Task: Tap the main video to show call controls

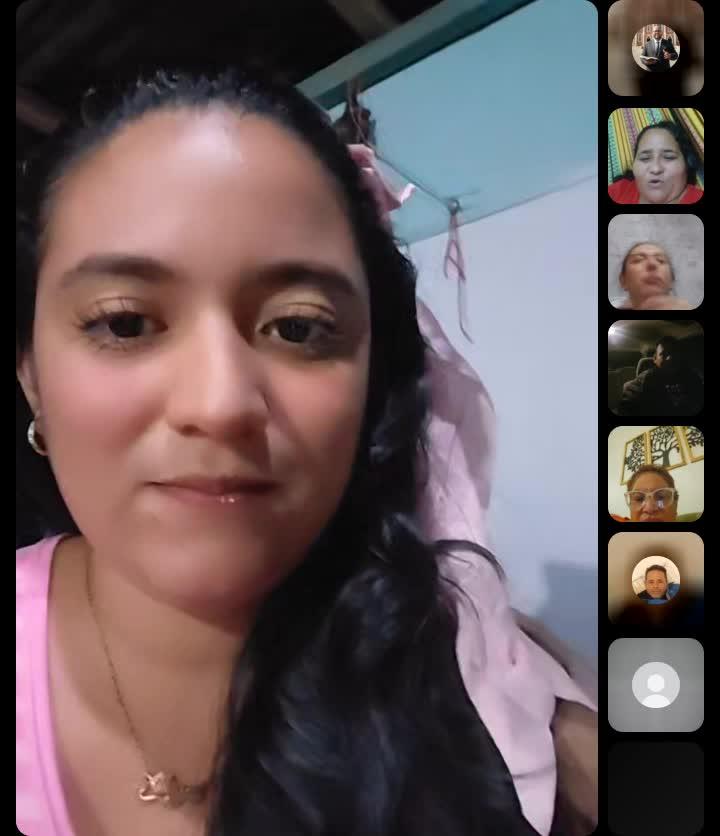Action: [306, 418]
